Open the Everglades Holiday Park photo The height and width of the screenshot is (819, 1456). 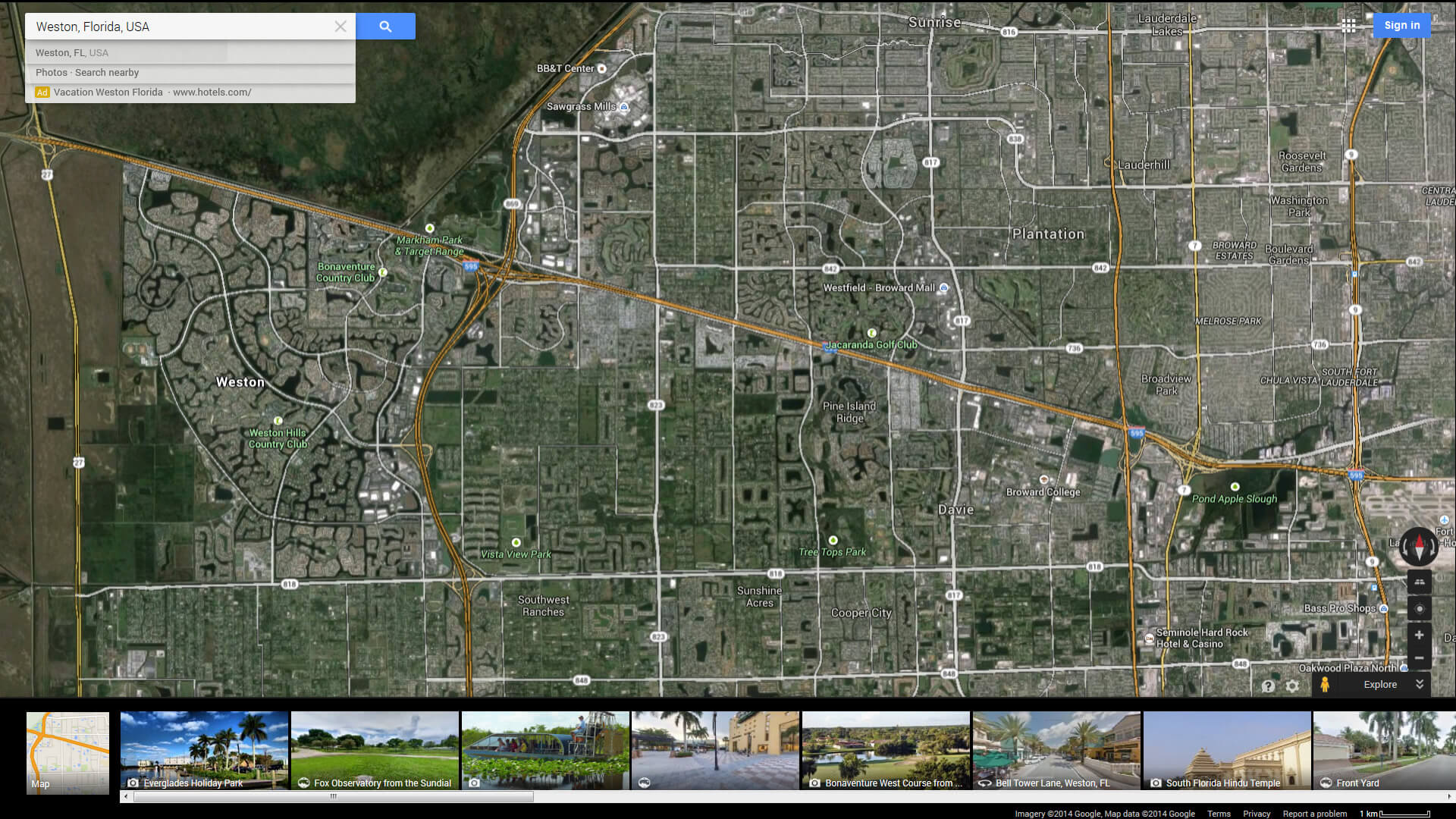204,750
